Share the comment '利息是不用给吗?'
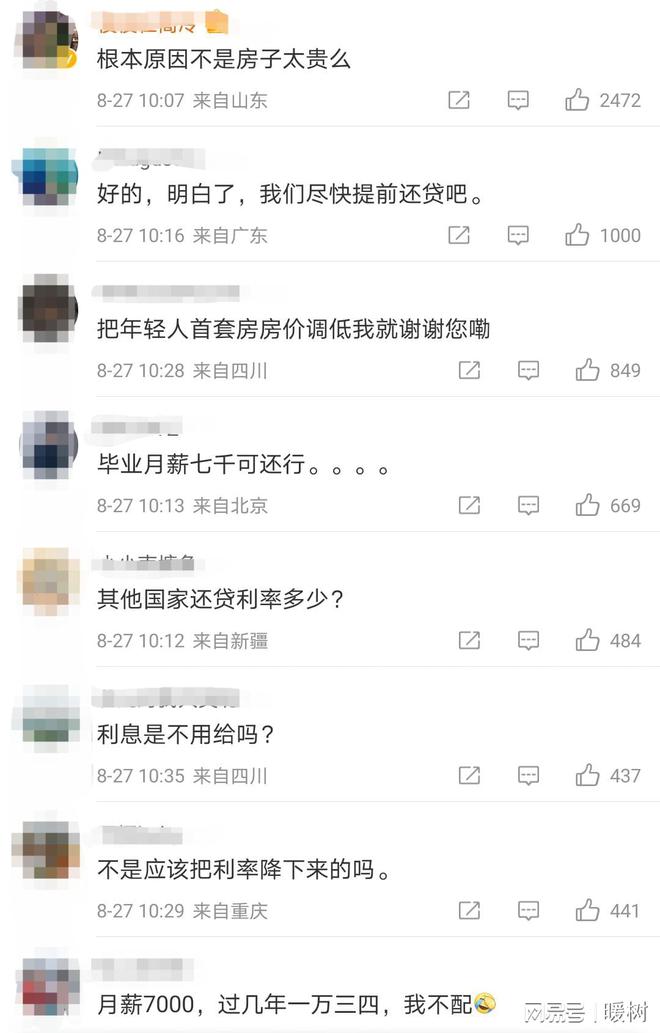The width and height of the screenshot is (660, 1033). [469, 775]
